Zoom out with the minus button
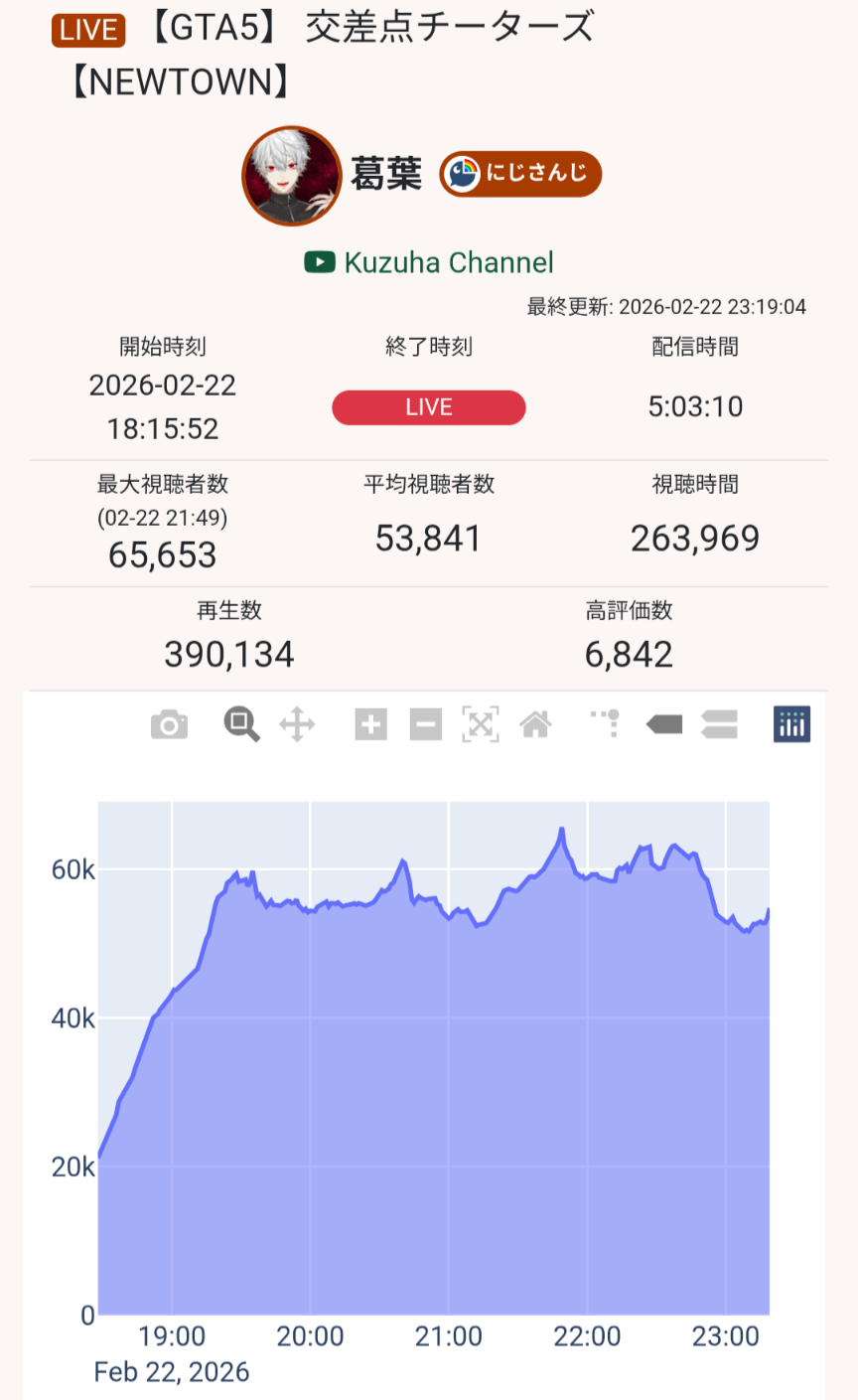Image resolution: width=858 pixels, height=1400 pixels. (x=425, y=724)
